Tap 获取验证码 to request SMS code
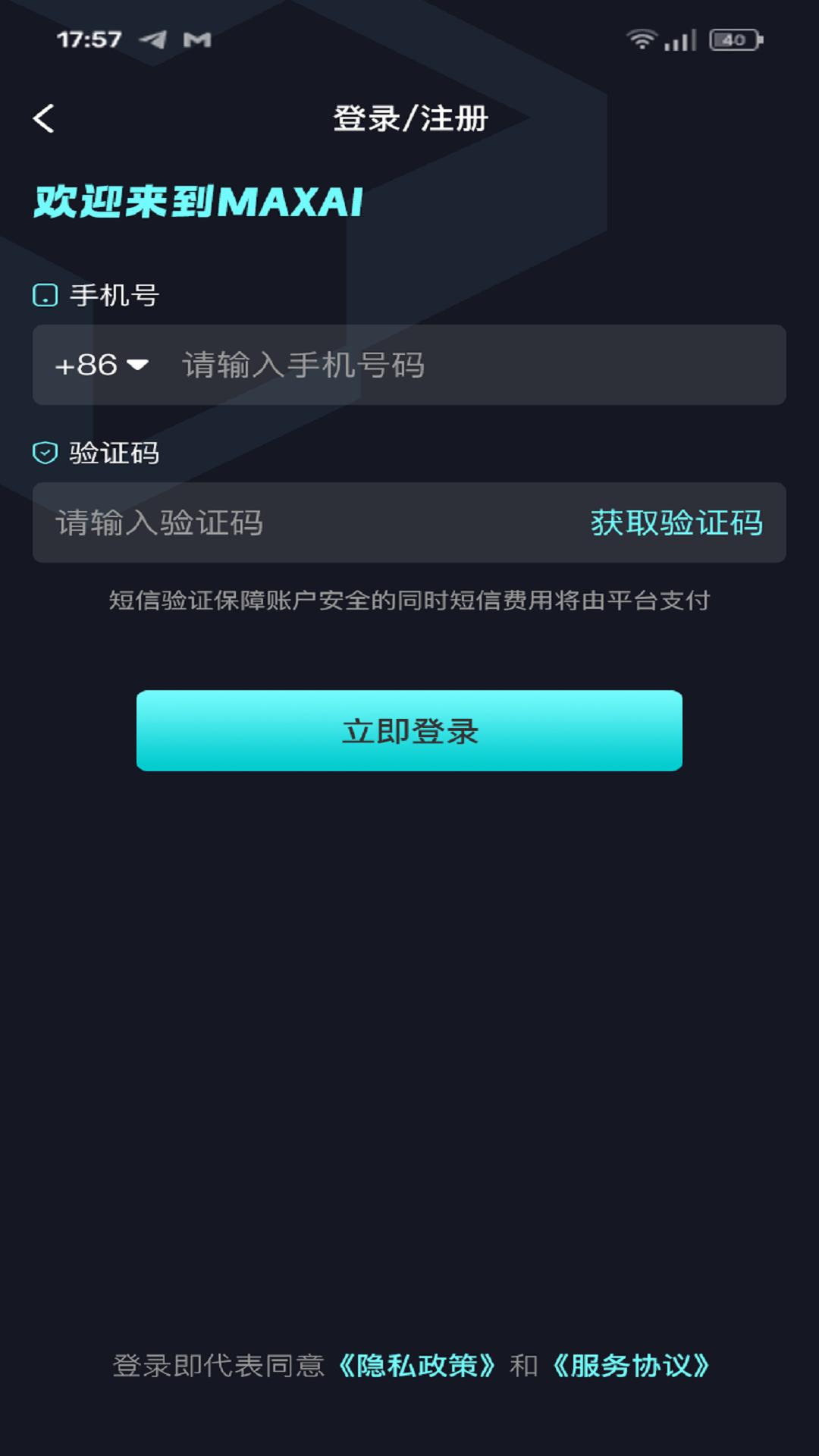Viewport: 819px width, 1456px height. pos(677,522)
